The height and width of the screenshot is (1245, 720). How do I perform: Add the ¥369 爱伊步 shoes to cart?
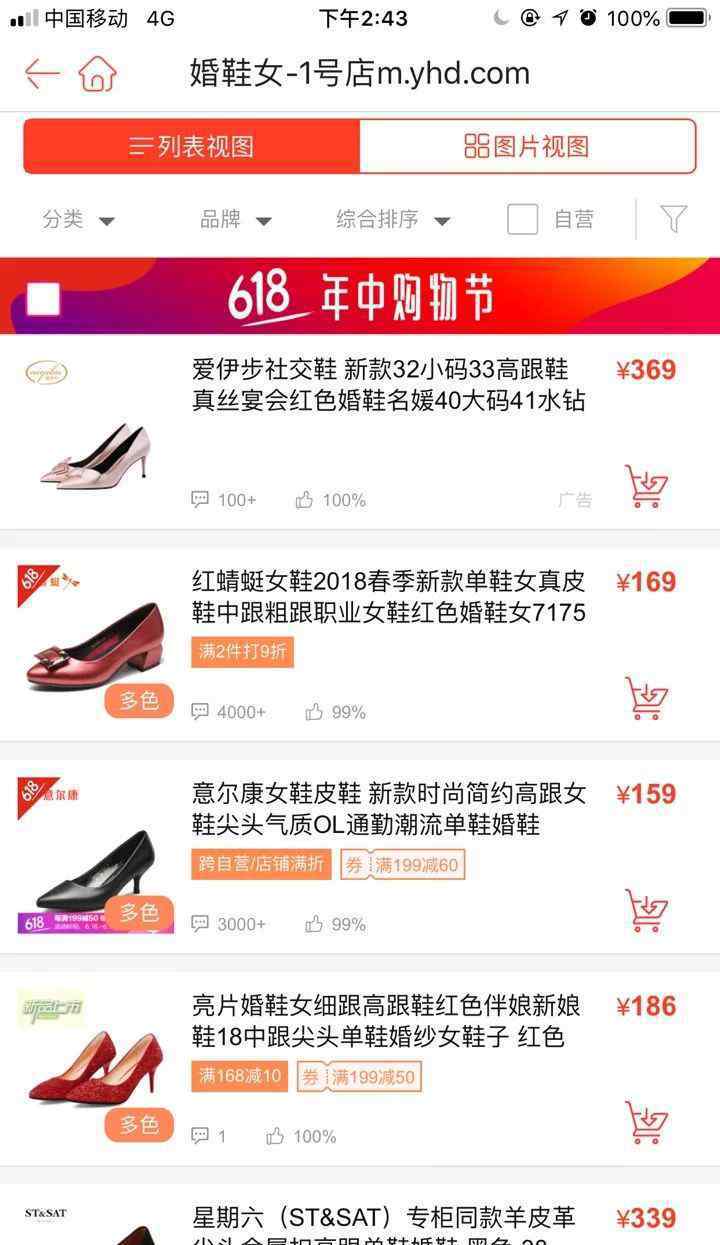pos(646,486)
